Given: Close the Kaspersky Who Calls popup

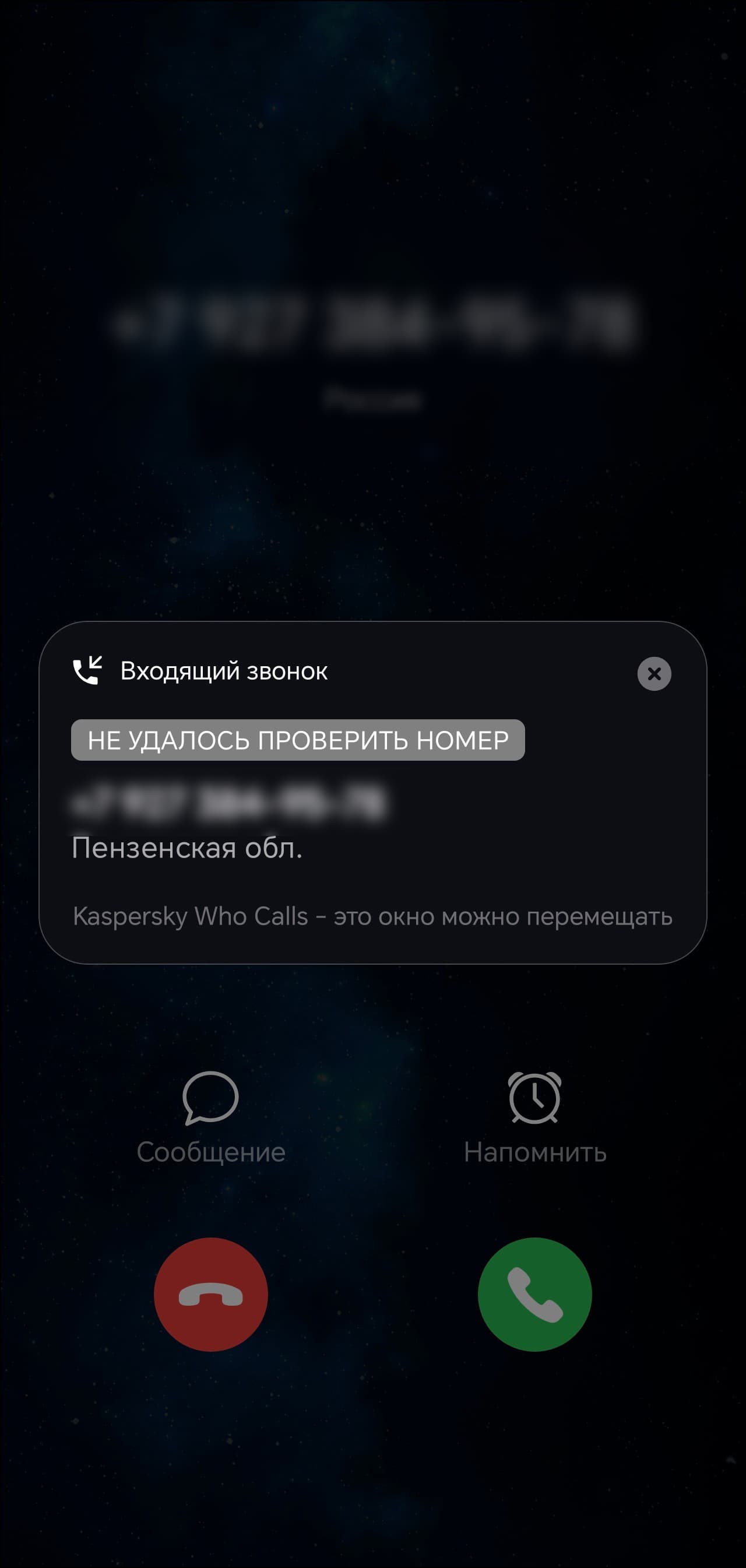Looking at the screenshot, I should click(x=654, y=673).
